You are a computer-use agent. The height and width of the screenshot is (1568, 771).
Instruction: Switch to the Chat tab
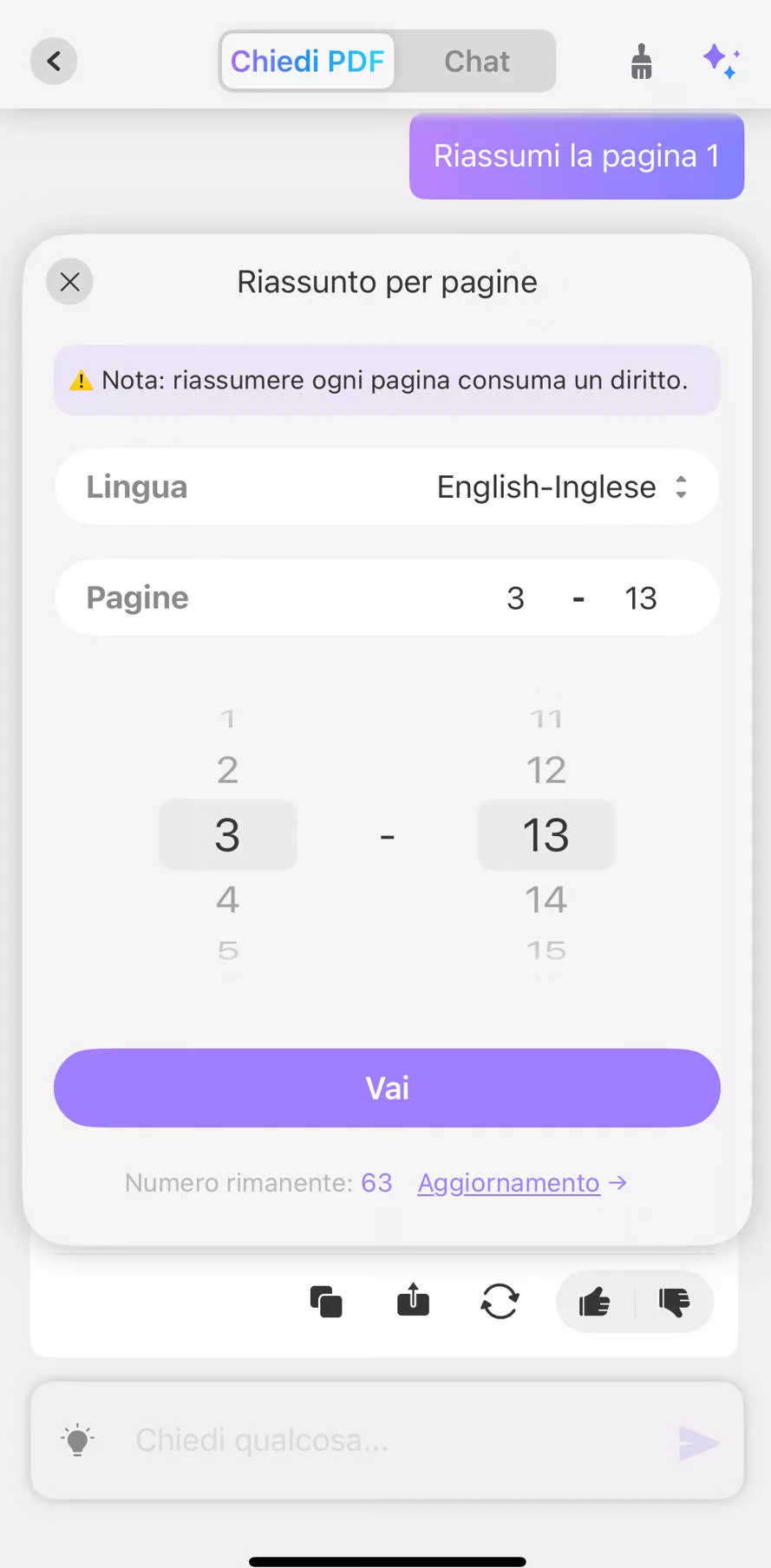coord(476,62)
